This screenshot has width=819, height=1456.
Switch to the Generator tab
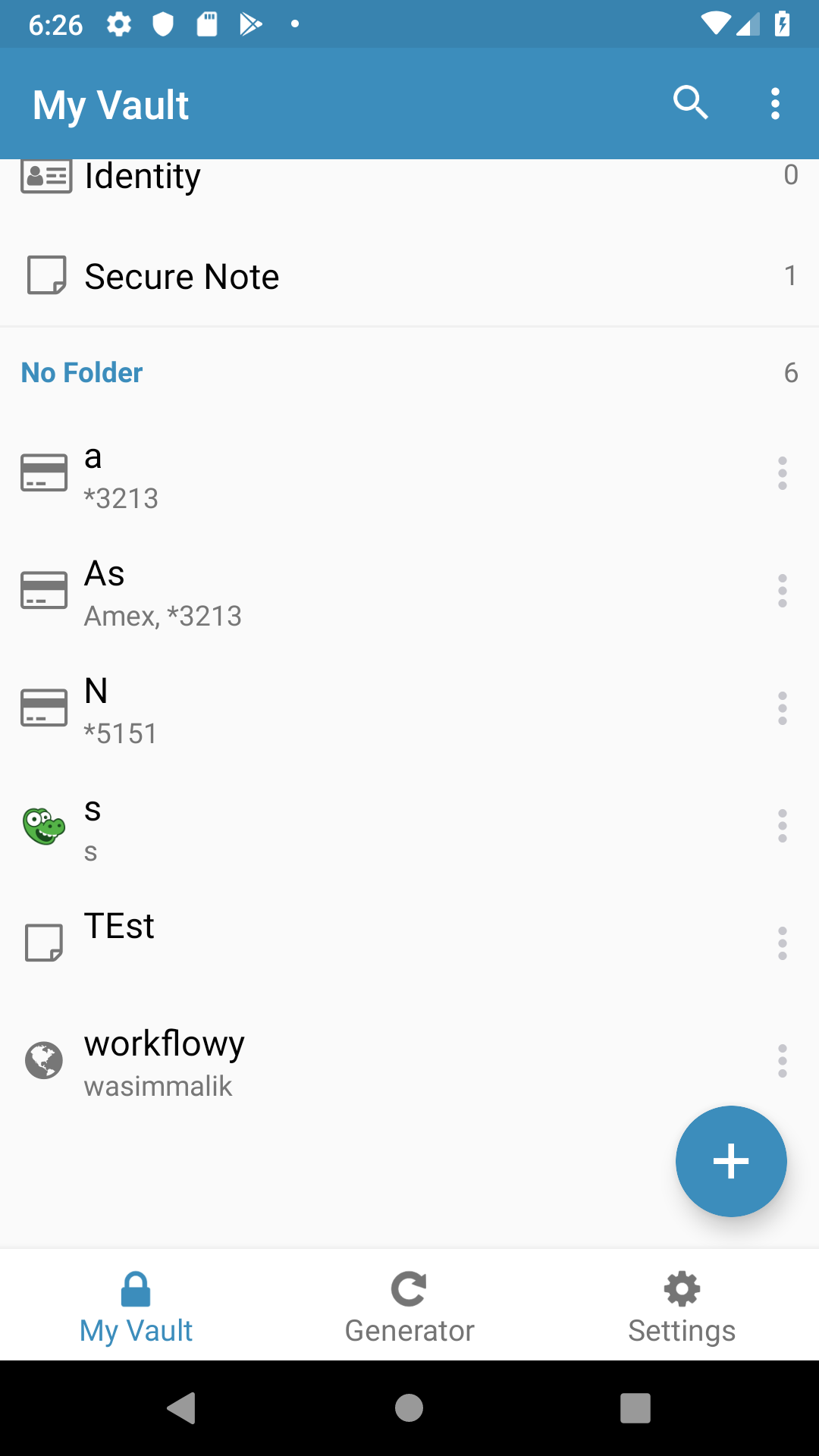409,1307
